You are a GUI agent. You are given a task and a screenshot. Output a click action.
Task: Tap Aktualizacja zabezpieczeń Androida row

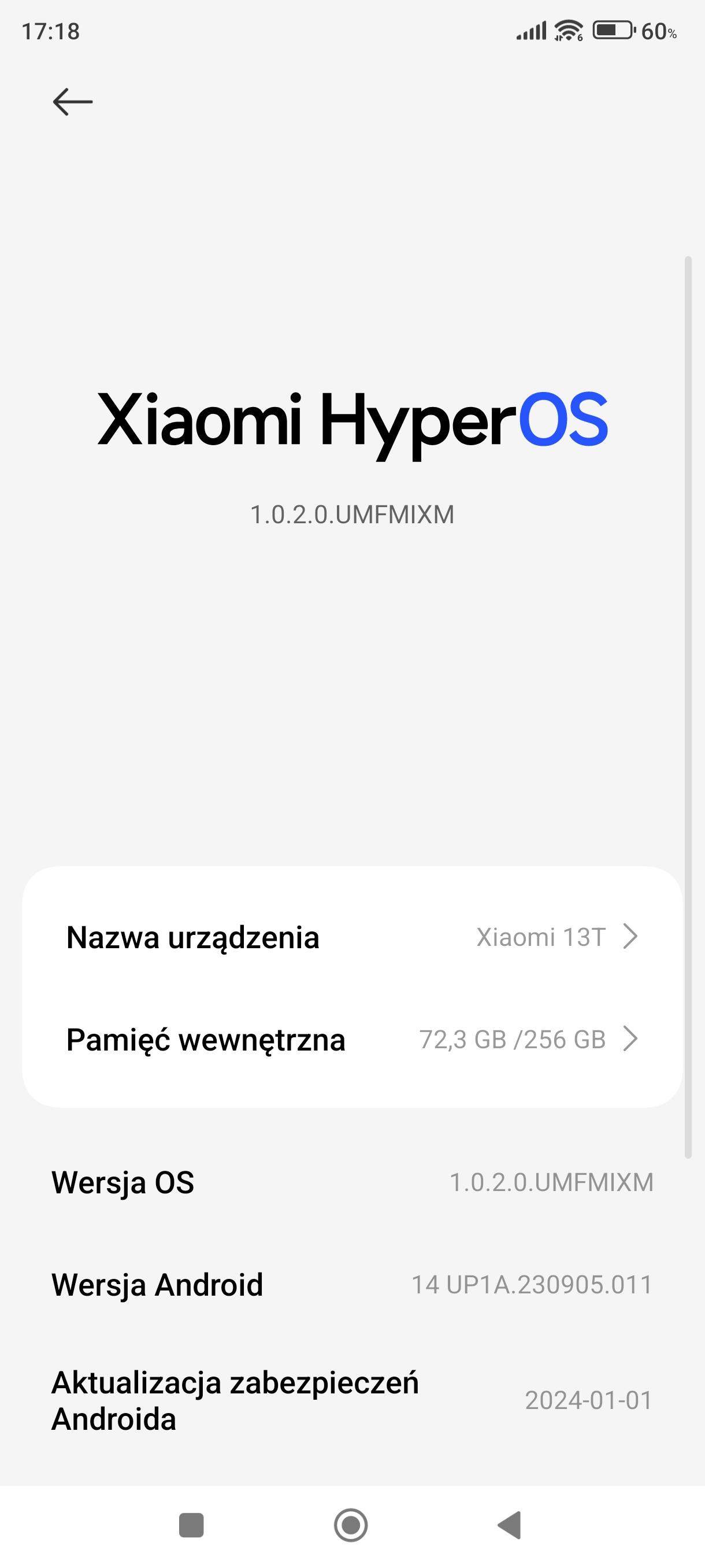click(x=351, y=1400)
